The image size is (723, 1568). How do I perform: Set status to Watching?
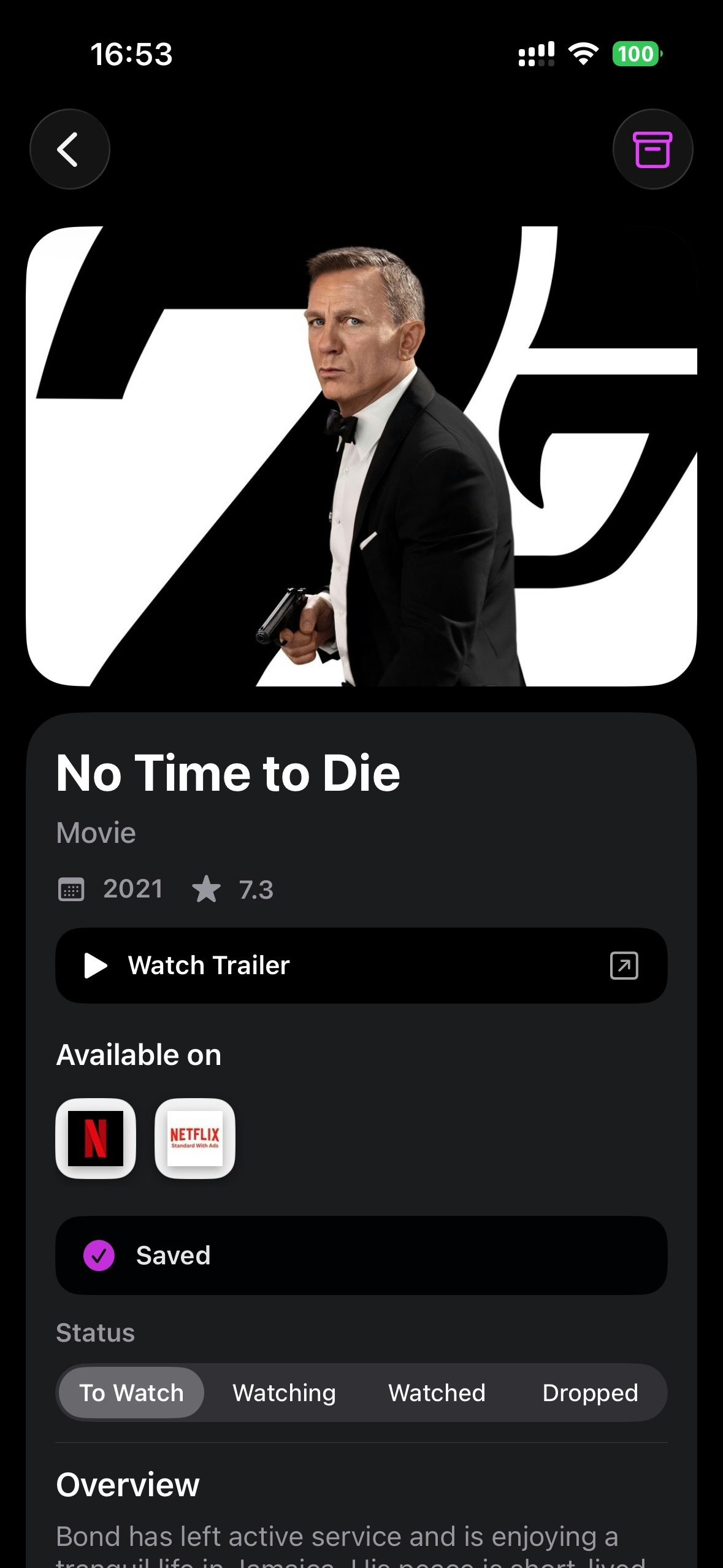(284, 1393)
